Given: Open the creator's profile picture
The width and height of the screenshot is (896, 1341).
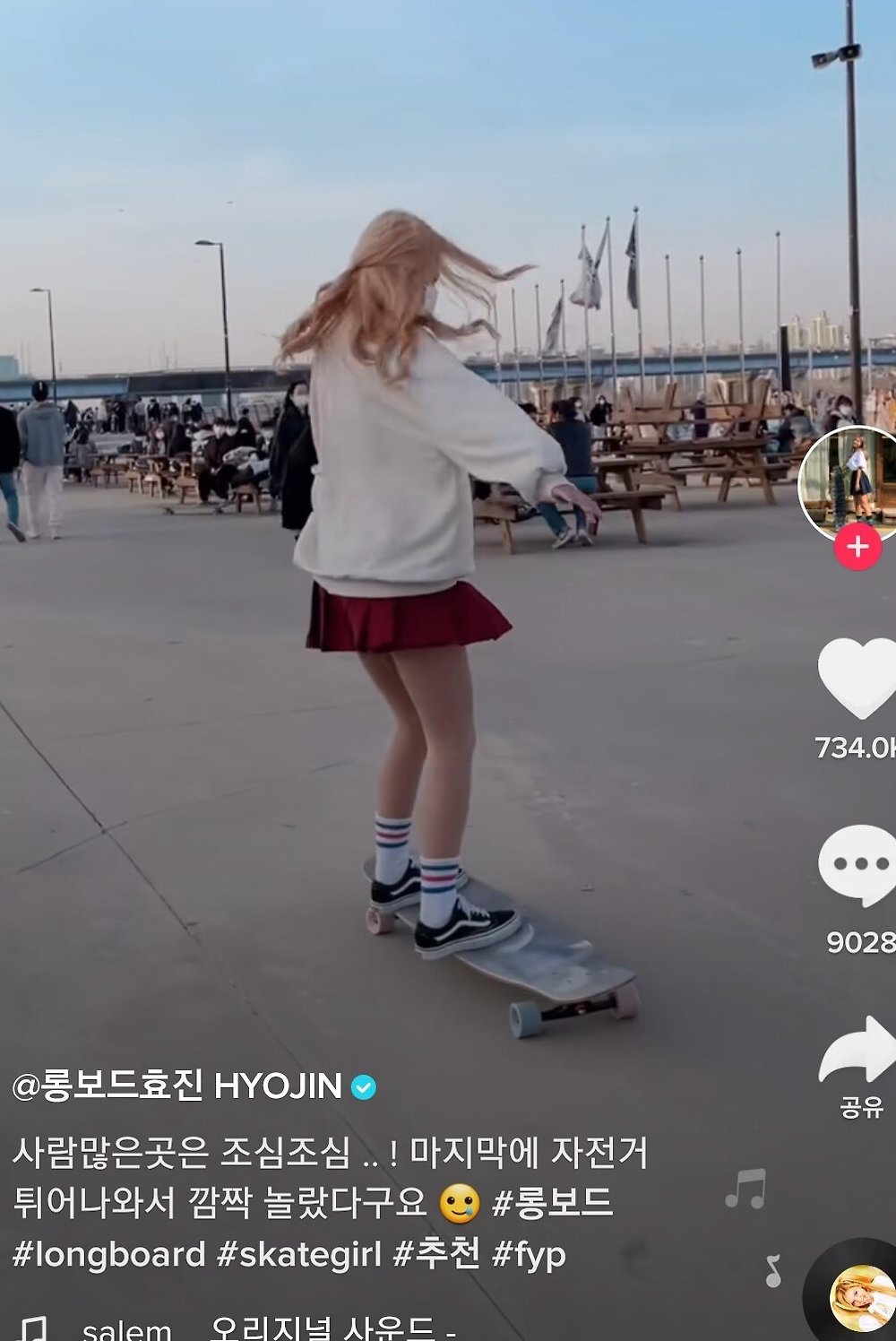Looking at the screenshot, I should coord(851,482).
